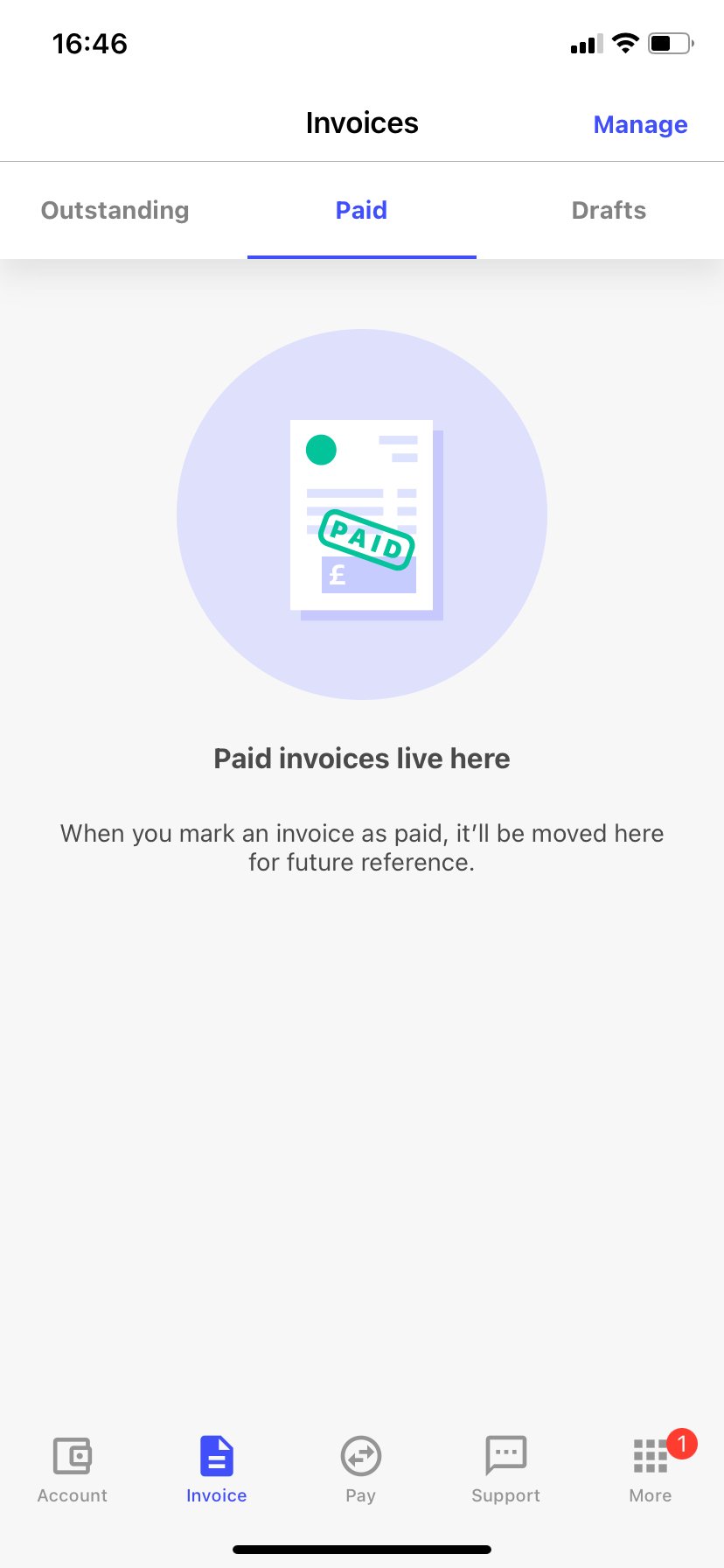Open the Drafts tab
This screenshot has width=724, height=1568.
(x=609, y=210)
